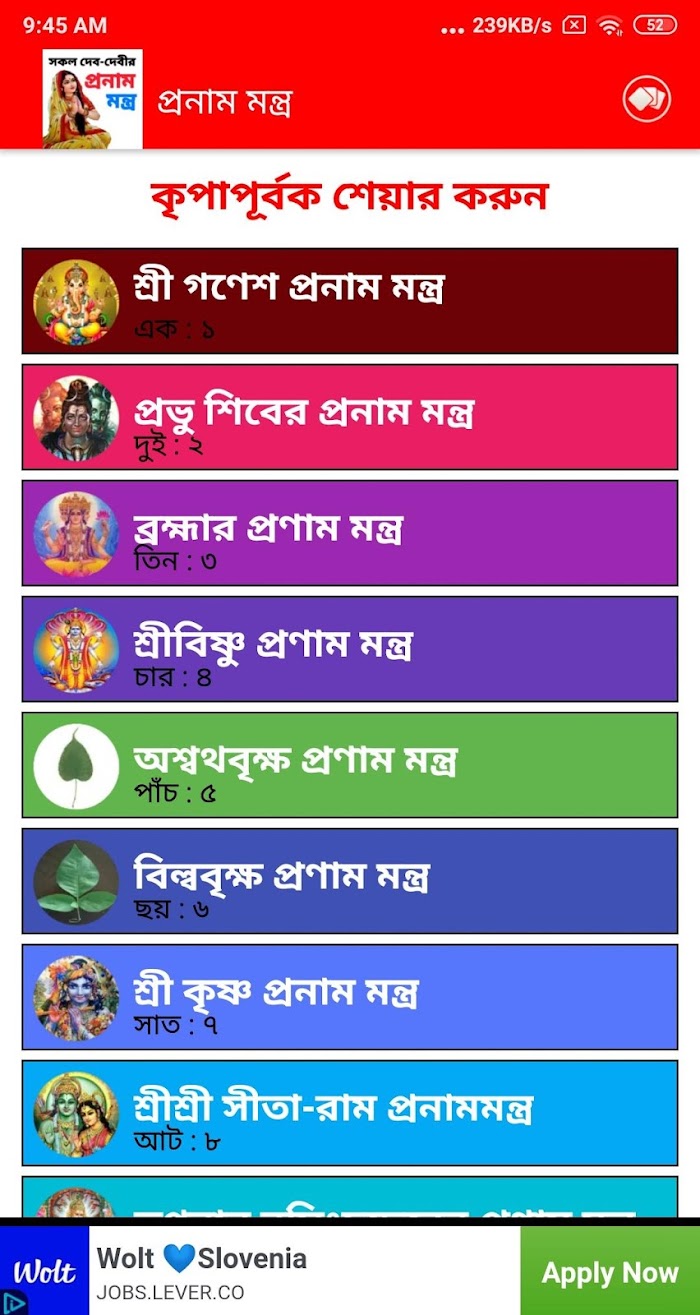The height and width of the screenshot is (1315, 700).
Task: Select বিল্ববৃক্ষ প্রণাম মন্ত্র
Action: pyautogui.click(x=350, y=881)
